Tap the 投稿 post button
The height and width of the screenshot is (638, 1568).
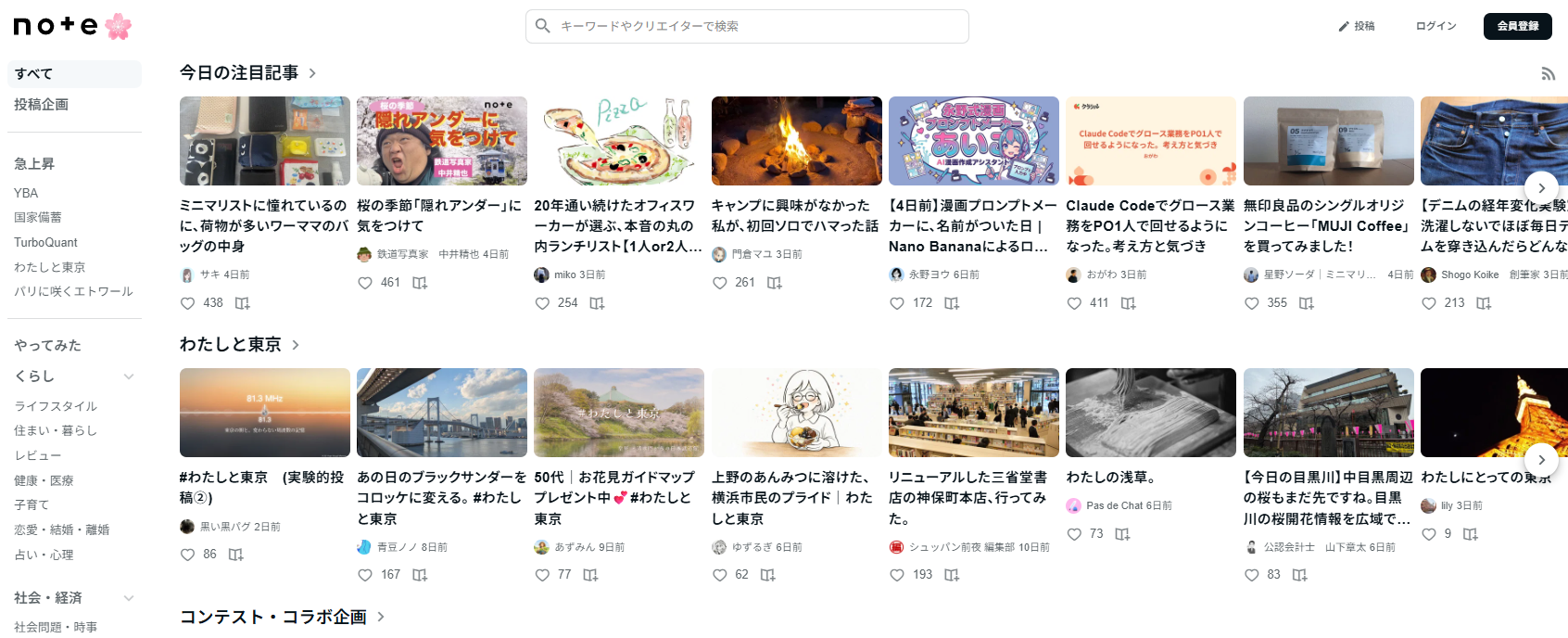[1356, 26]
